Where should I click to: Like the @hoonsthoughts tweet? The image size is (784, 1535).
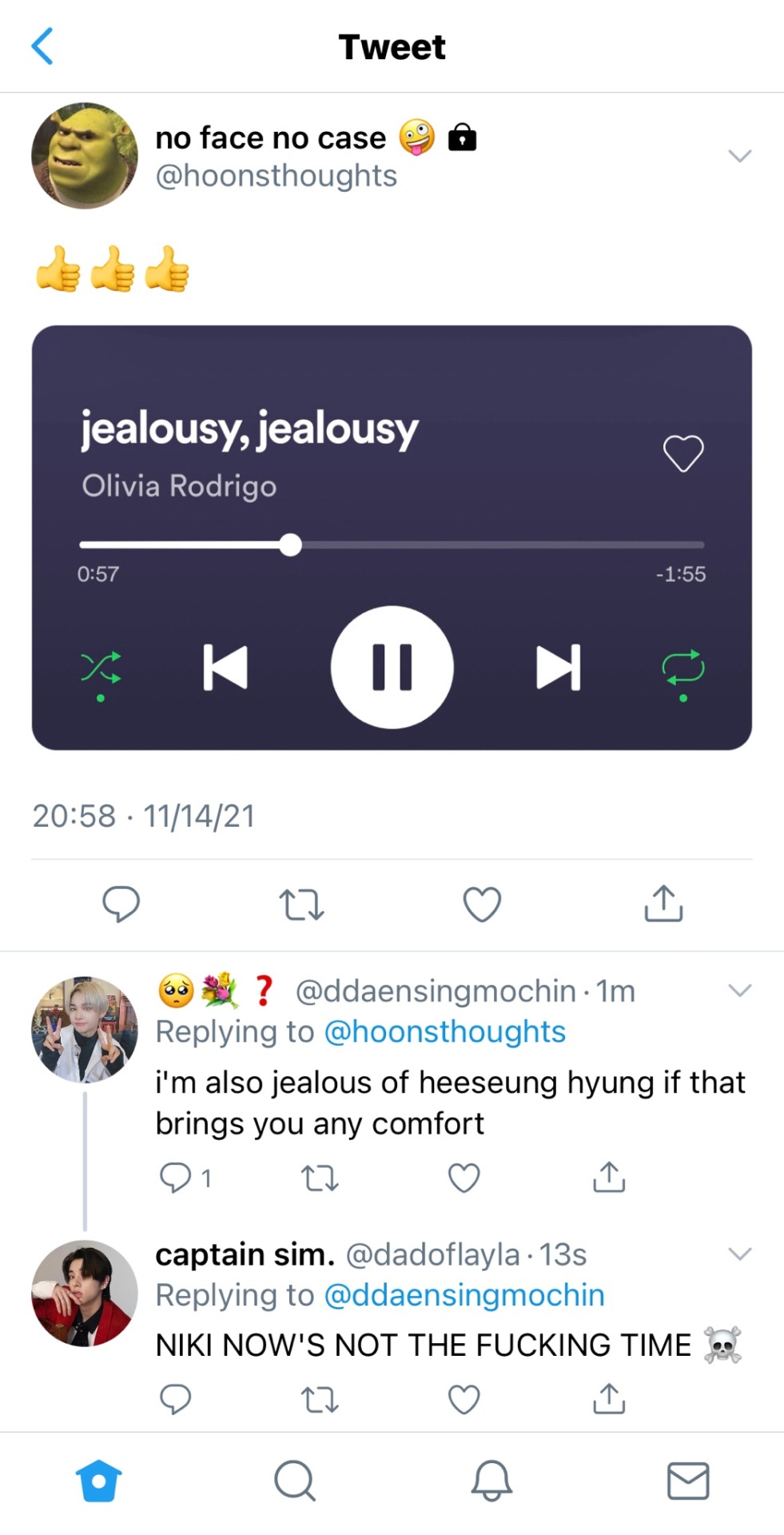(482, 904)
